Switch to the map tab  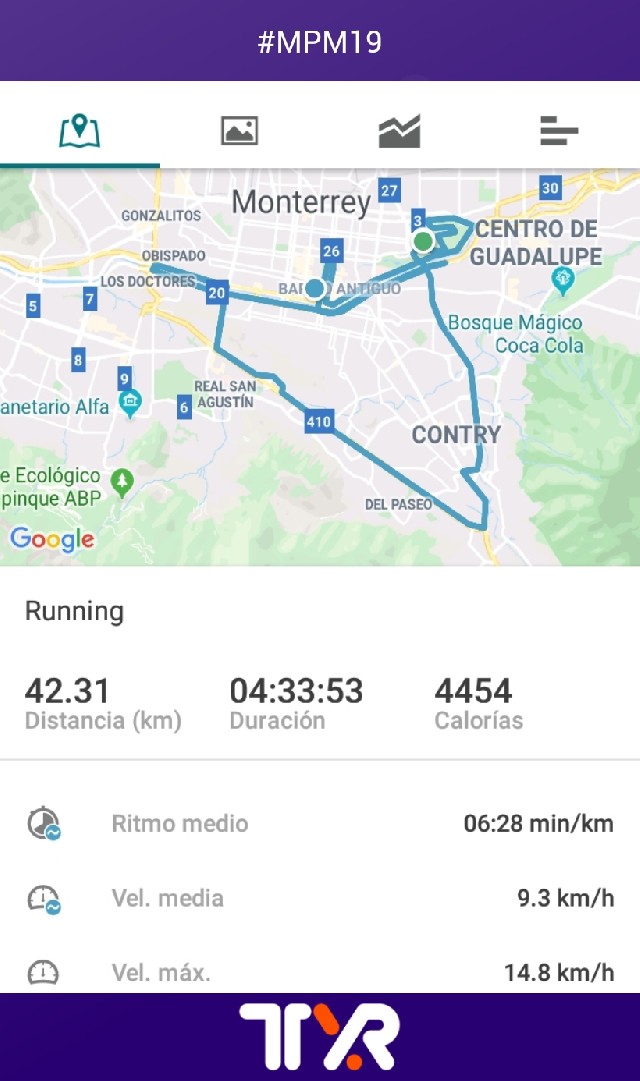coord(80,131)
